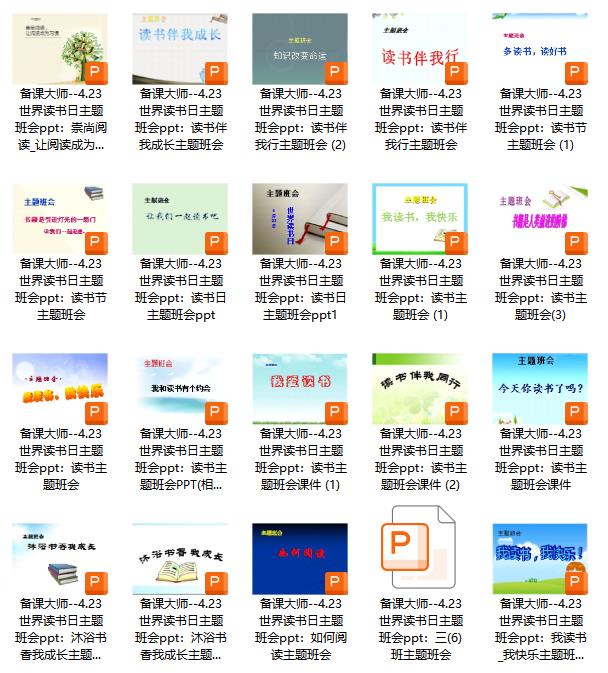Open 读书主题班会课件 (1) file
608x673 pixels.
click(300, 390)
